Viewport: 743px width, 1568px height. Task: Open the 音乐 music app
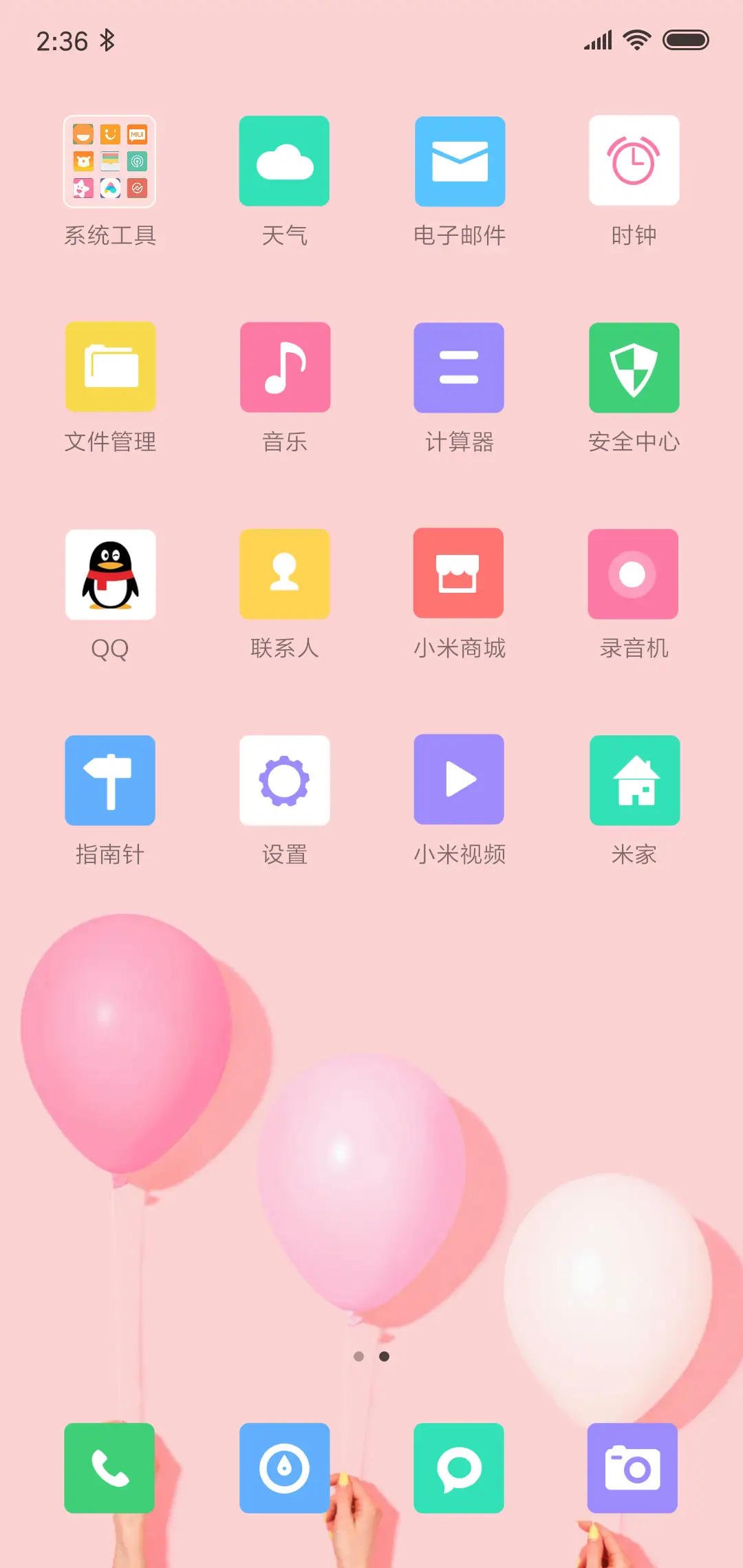pos(284,367)
